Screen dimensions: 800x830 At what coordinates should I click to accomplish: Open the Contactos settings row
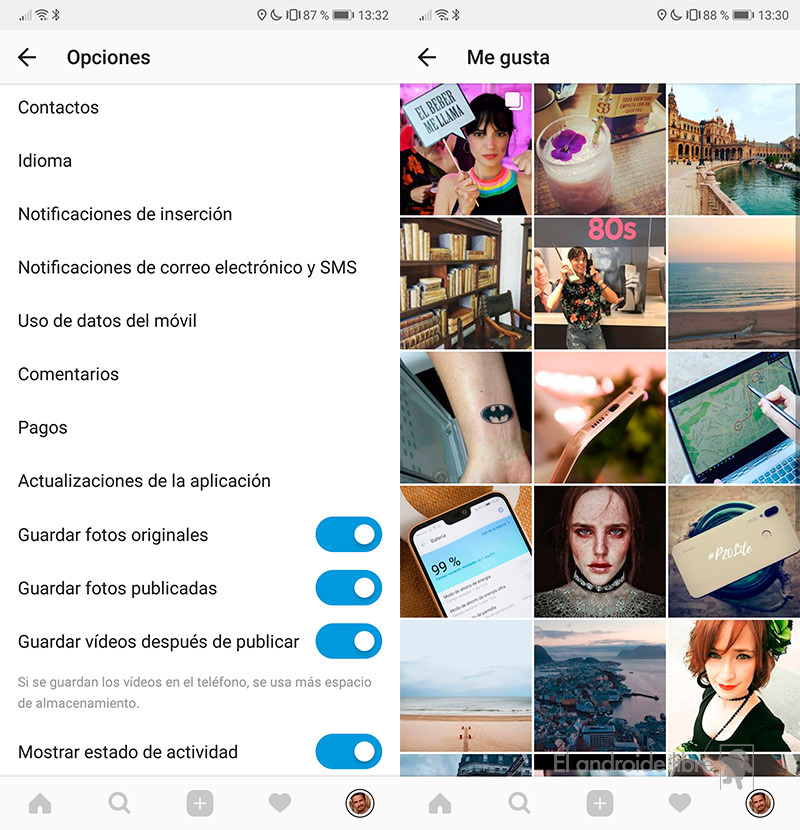58,107
